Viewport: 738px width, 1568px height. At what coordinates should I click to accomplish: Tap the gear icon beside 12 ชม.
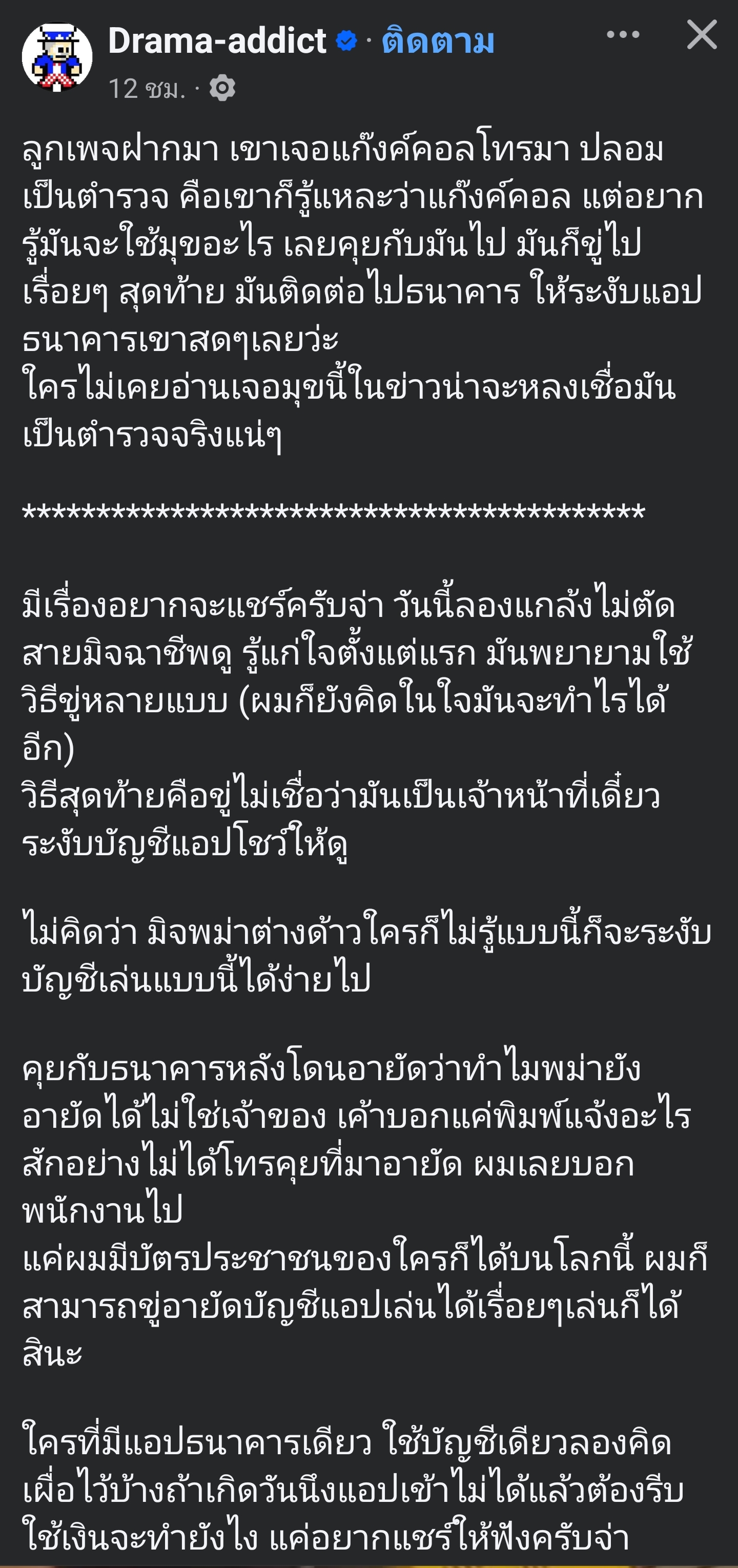point(222,88)
